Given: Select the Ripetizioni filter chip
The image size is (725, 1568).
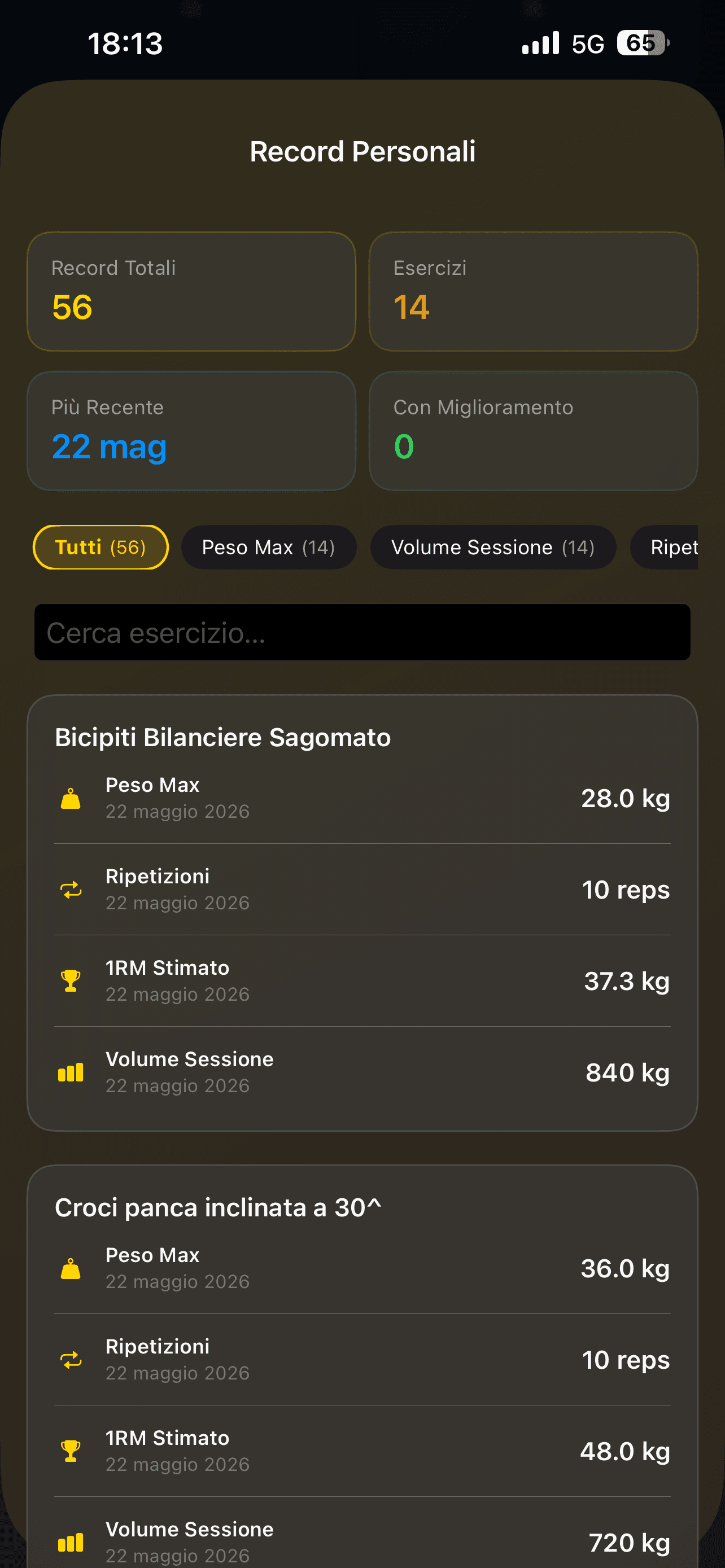Looking at the screenshot, I should pyautogui.click(x=665, y=547).
